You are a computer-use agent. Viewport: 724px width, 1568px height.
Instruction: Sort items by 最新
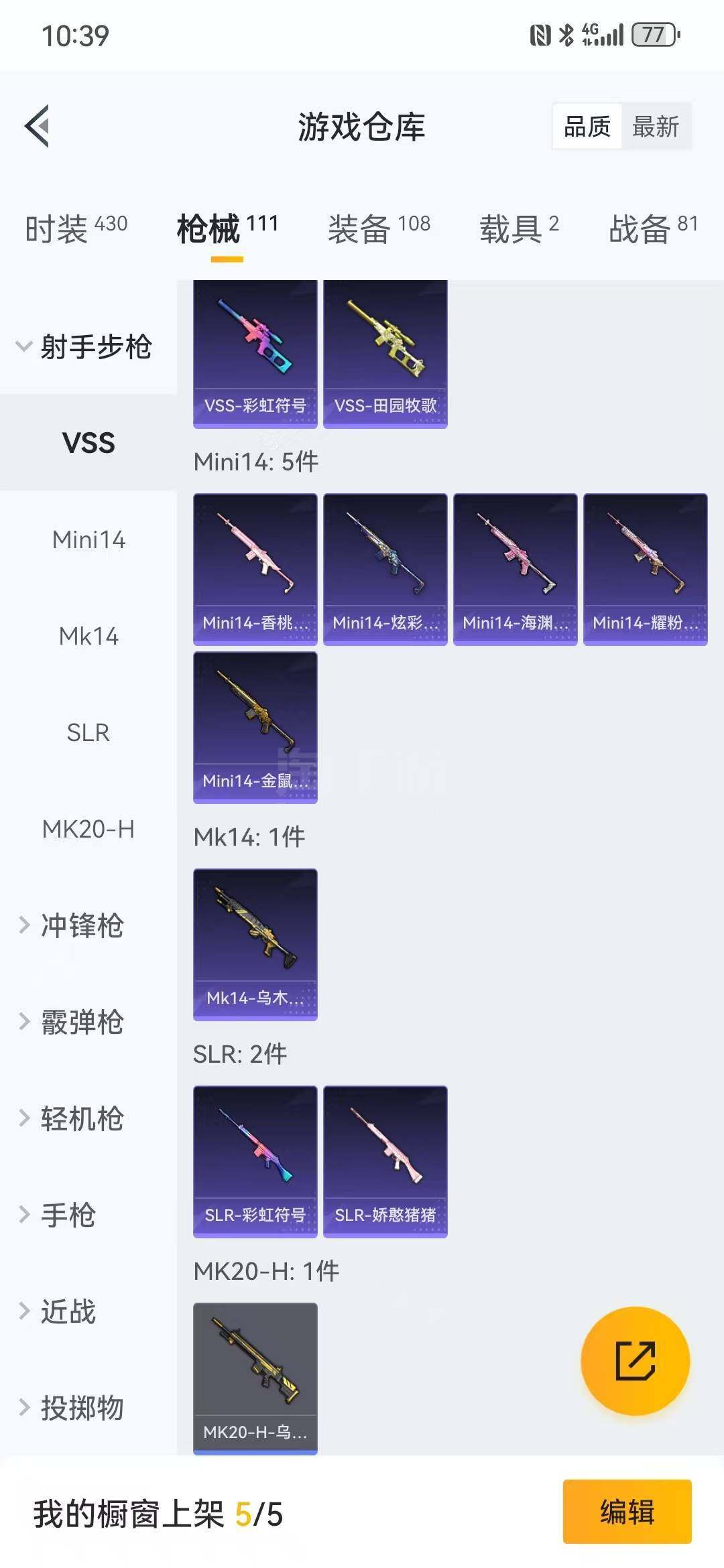pyautogui.click(x=655, y=126)
